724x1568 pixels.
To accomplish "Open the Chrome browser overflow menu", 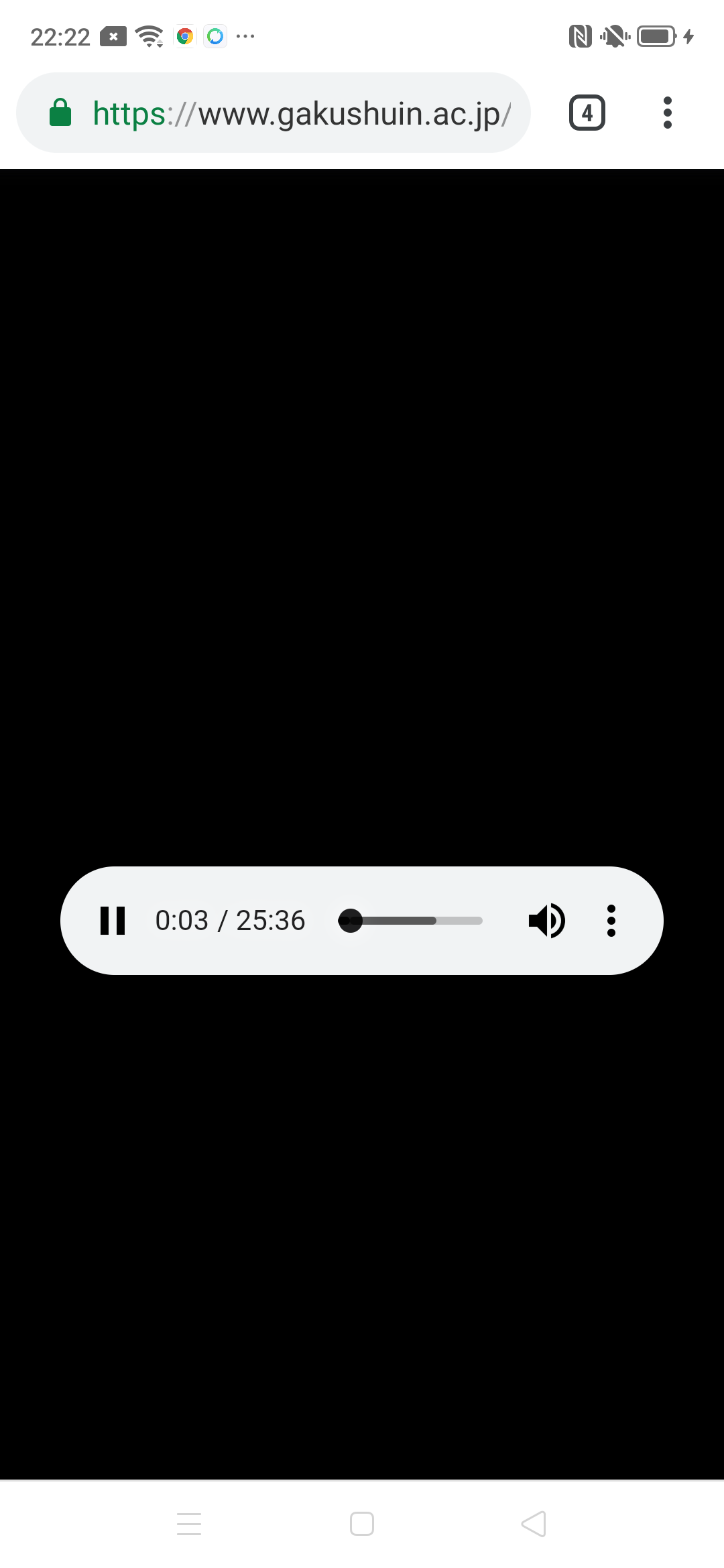I will pyautogui.click(x=667, y=113).
